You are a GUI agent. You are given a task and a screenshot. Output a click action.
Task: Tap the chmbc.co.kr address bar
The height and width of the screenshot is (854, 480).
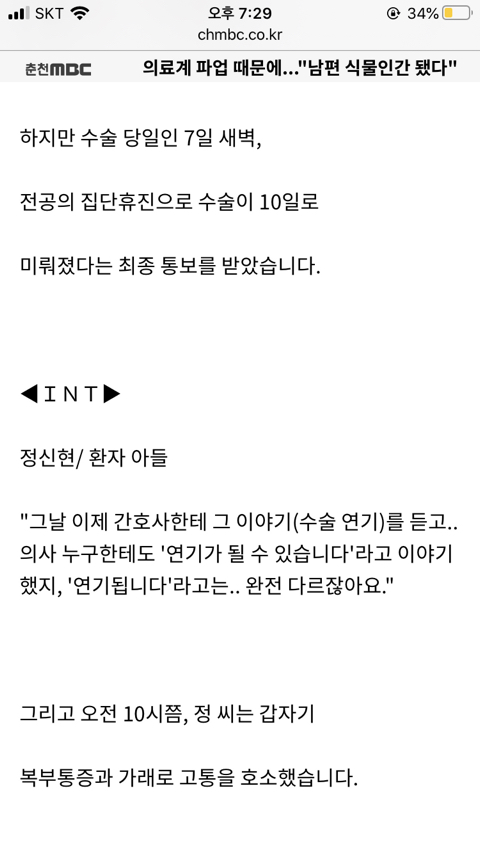240,35
